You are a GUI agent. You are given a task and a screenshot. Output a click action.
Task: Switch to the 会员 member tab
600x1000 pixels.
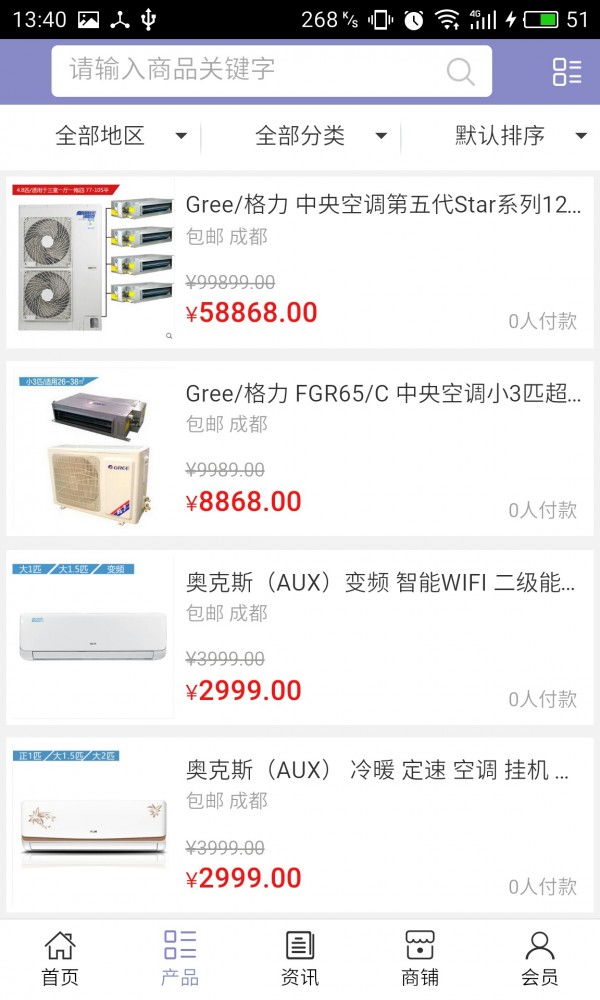(540, 958)
